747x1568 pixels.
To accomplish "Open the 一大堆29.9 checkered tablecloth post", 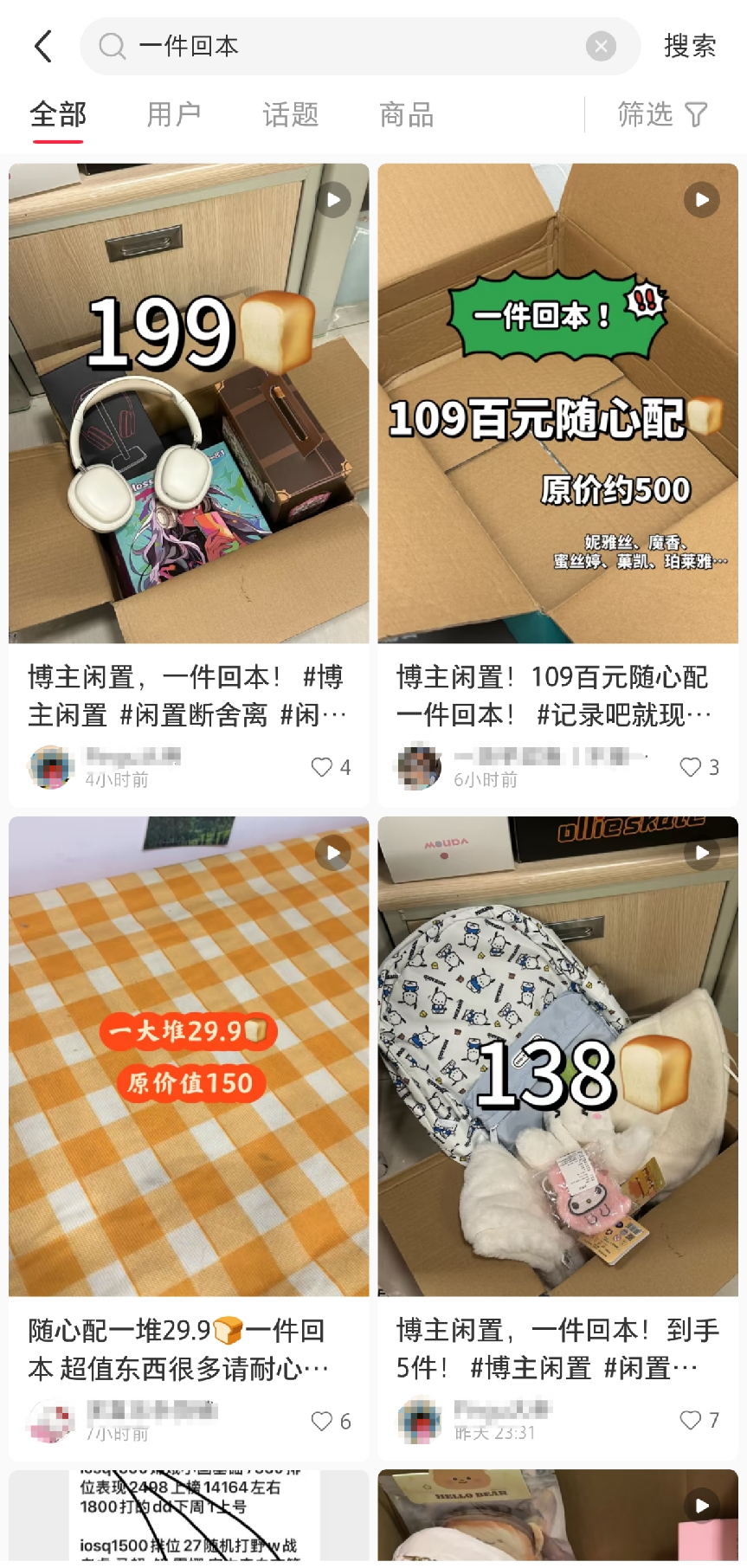I will click(x=189, y=1056).
